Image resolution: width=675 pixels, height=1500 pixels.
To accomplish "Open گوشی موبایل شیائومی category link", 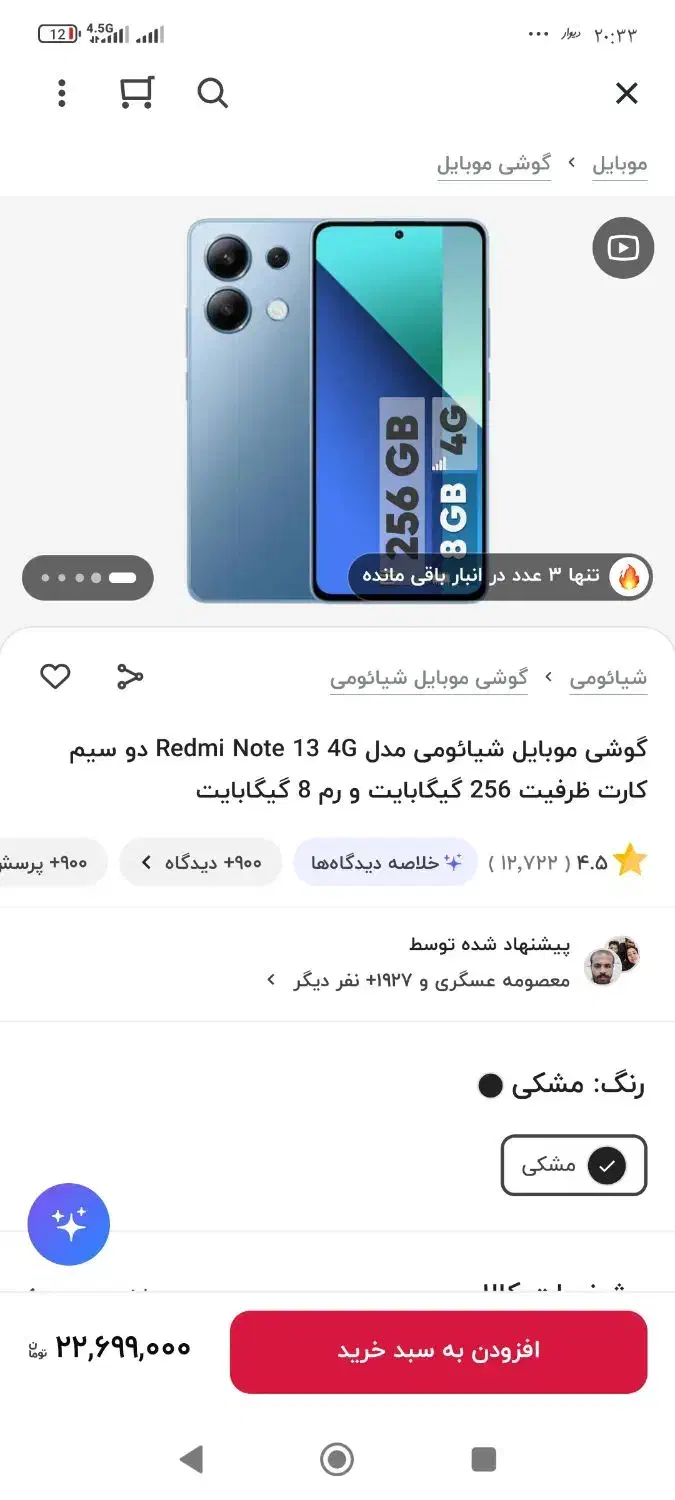I will click(429, 678).
